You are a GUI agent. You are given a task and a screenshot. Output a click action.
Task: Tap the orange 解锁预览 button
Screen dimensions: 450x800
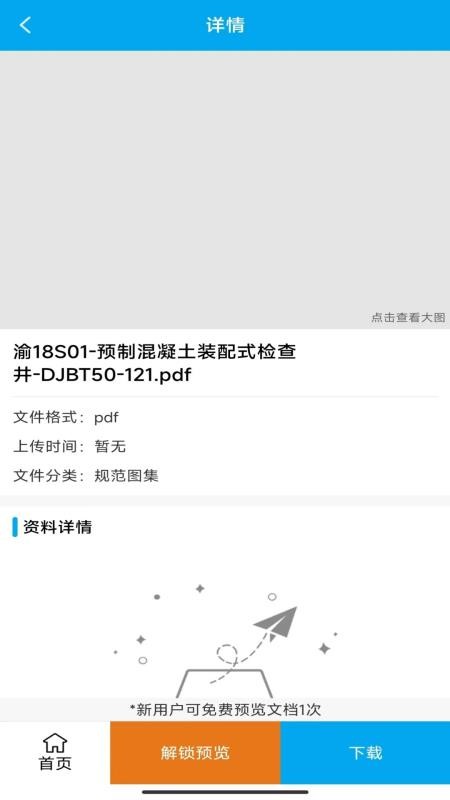[195, 753]
